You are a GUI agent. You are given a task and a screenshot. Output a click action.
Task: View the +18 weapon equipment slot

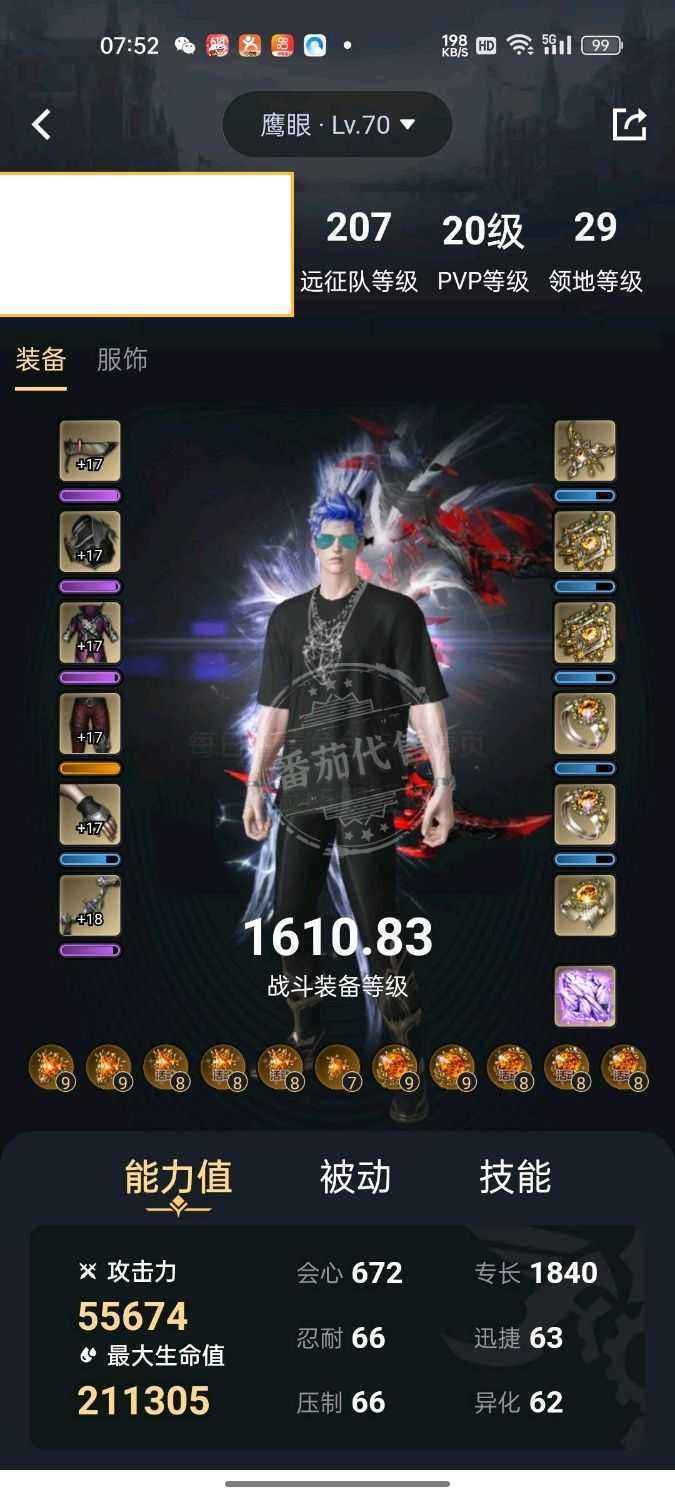click(90, 905)
